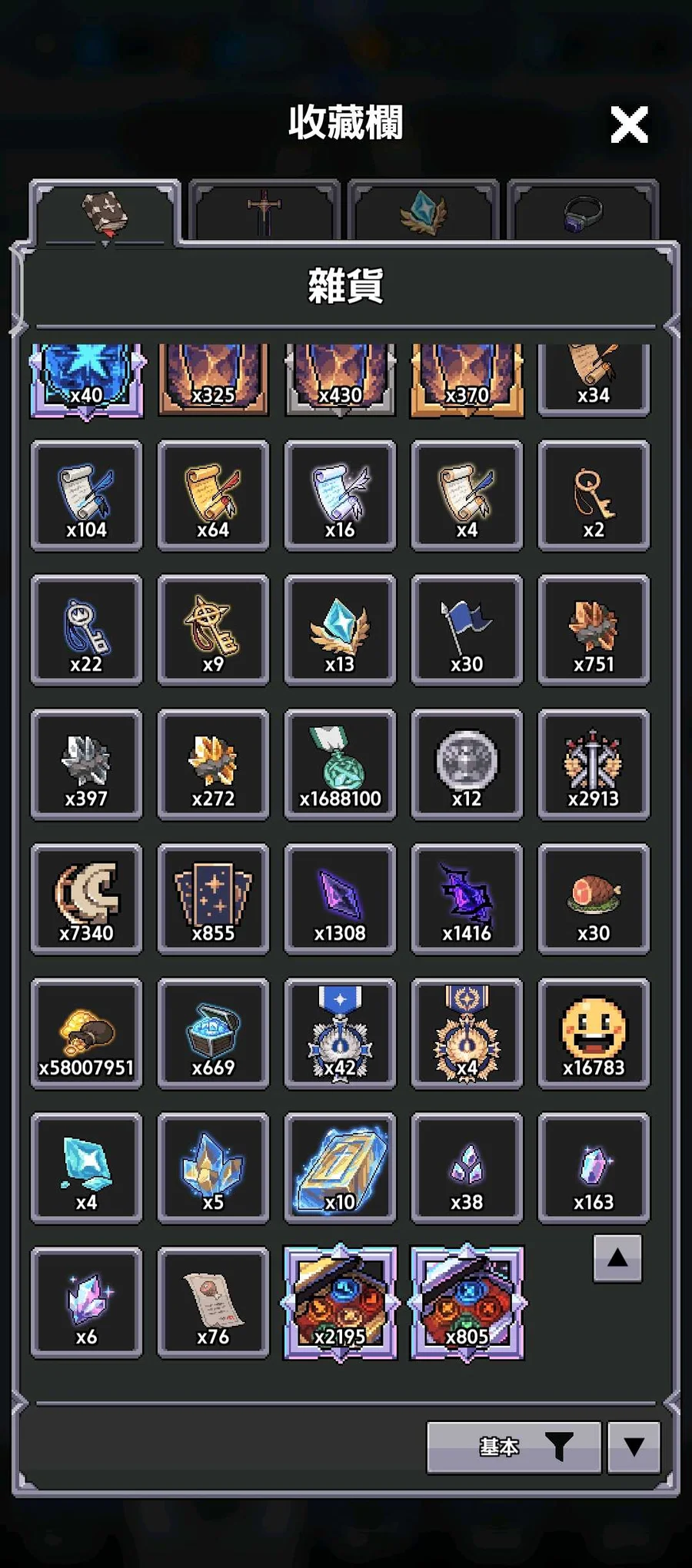
Task: Open the 基本 filter button
Action: (513, 1447)
